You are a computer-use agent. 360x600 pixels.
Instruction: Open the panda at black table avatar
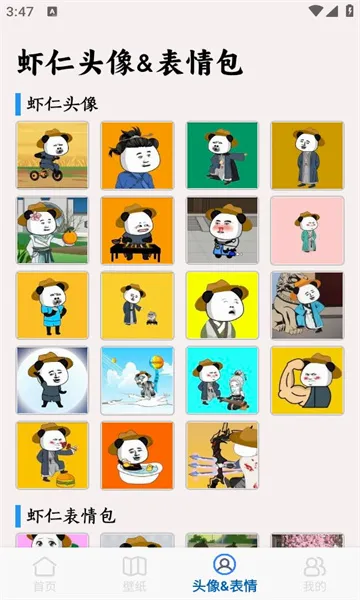coord(137,230)
